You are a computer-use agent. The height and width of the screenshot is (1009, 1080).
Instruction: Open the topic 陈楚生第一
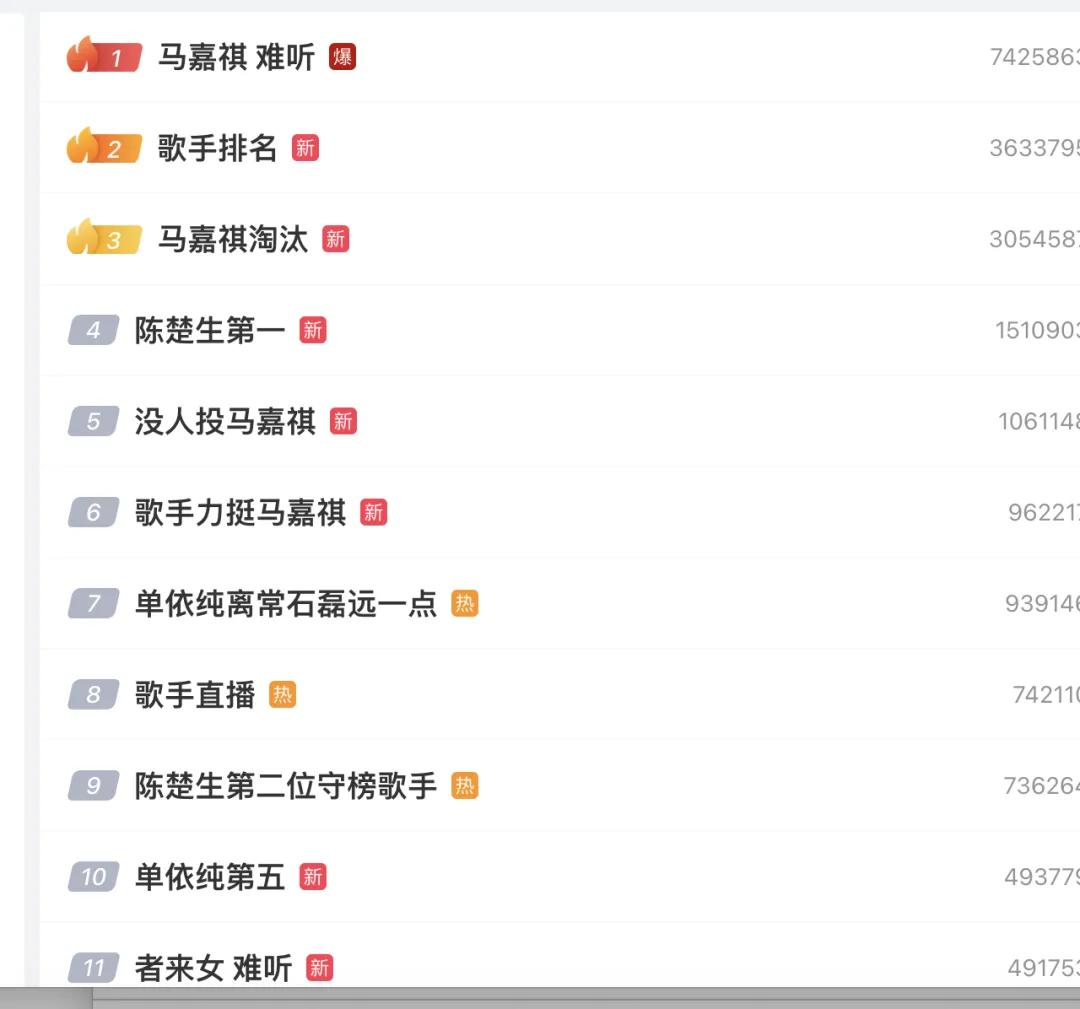point(210,331)
